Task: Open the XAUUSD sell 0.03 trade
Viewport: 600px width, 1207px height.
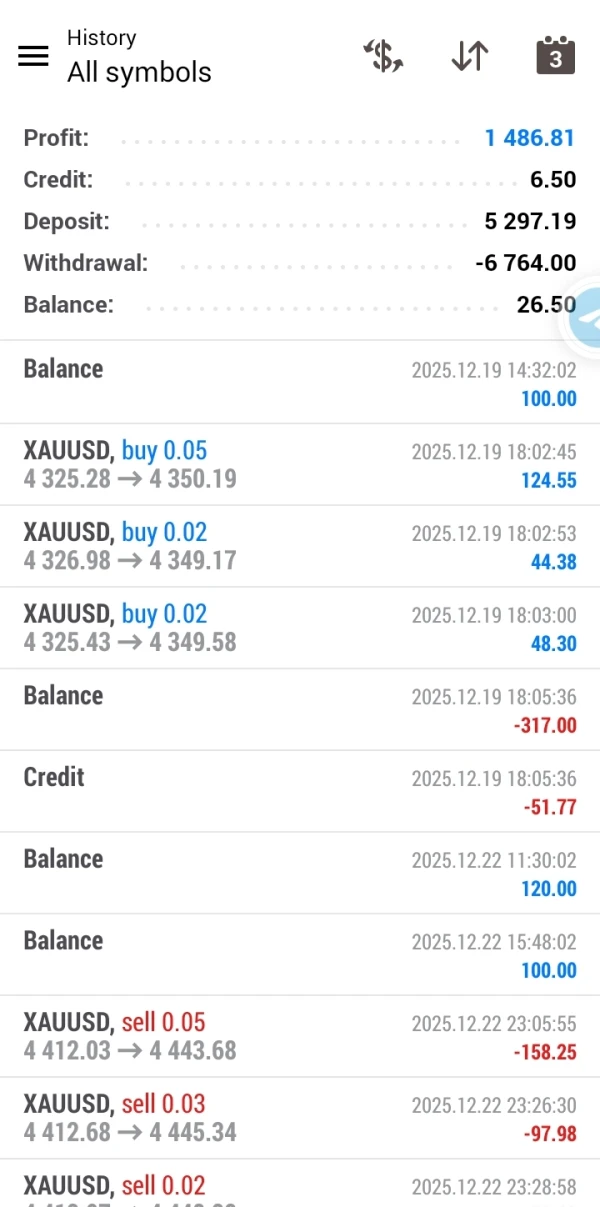Action: point(300,1118)
